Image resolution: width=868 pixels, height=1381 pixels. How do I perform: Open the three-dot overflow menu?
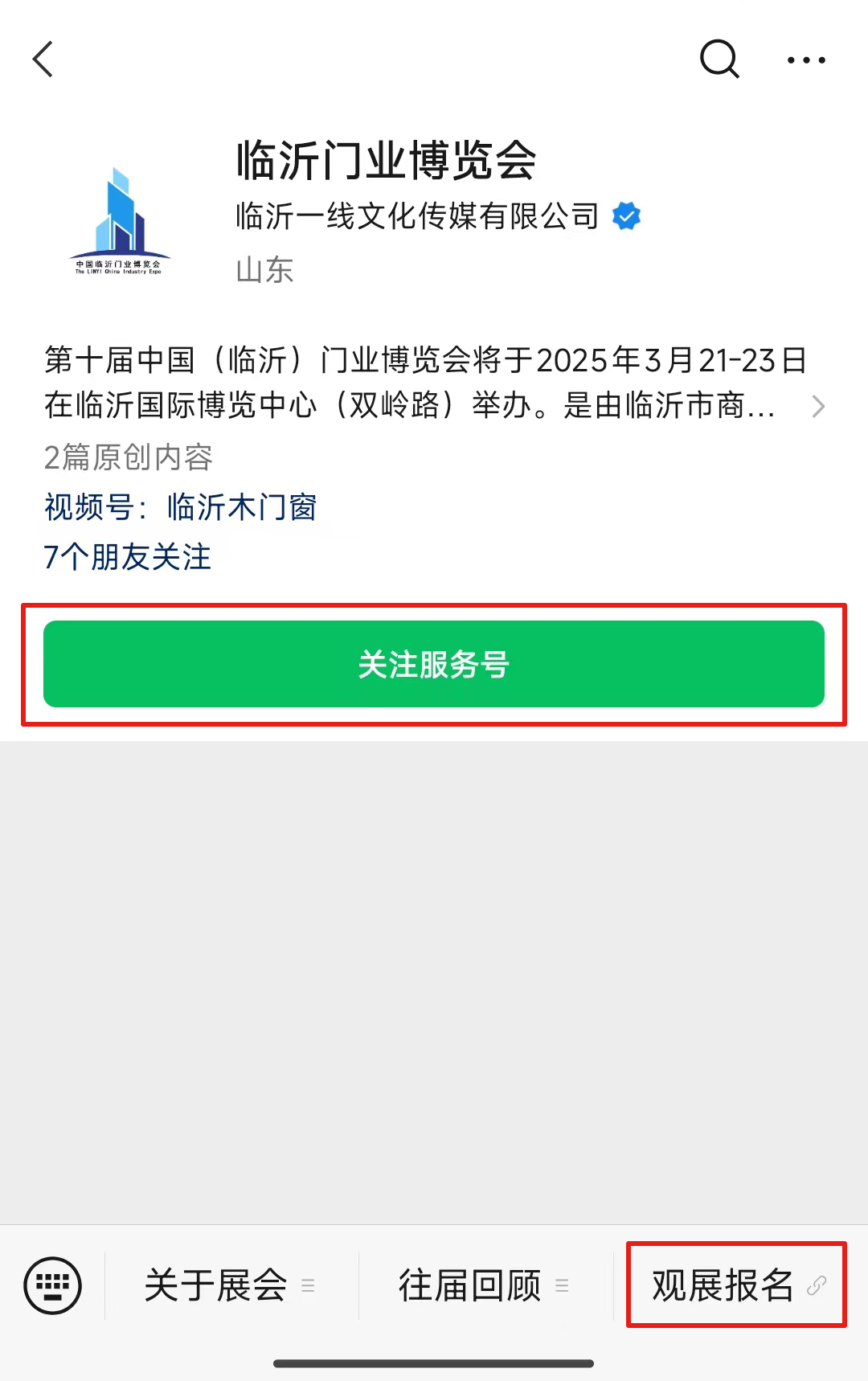(x=806, y=60)
